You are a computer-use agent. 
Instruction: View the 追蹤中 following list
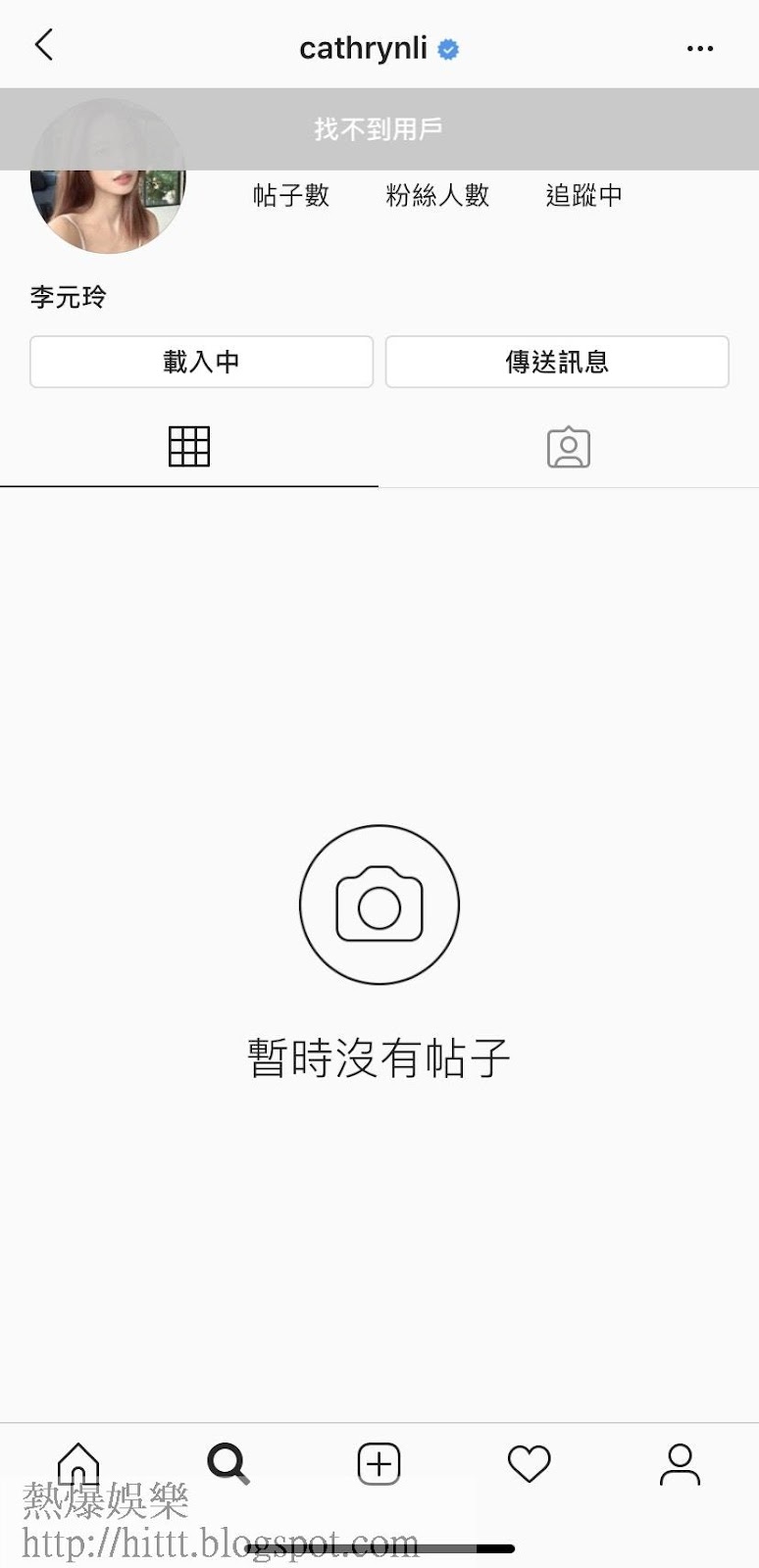(x=583, y=195)
